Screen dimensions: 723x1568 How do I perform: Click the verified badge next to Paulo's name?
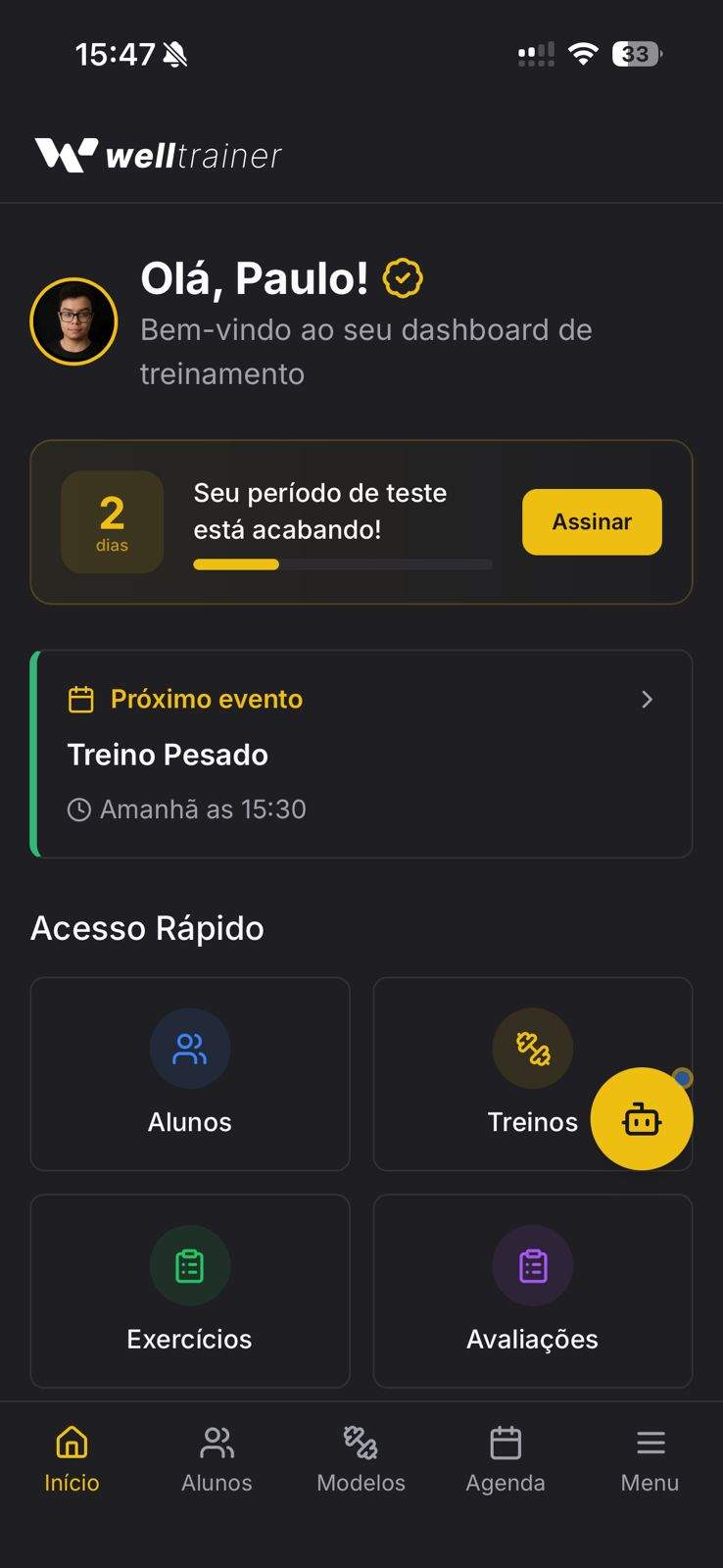click(403, 276)
